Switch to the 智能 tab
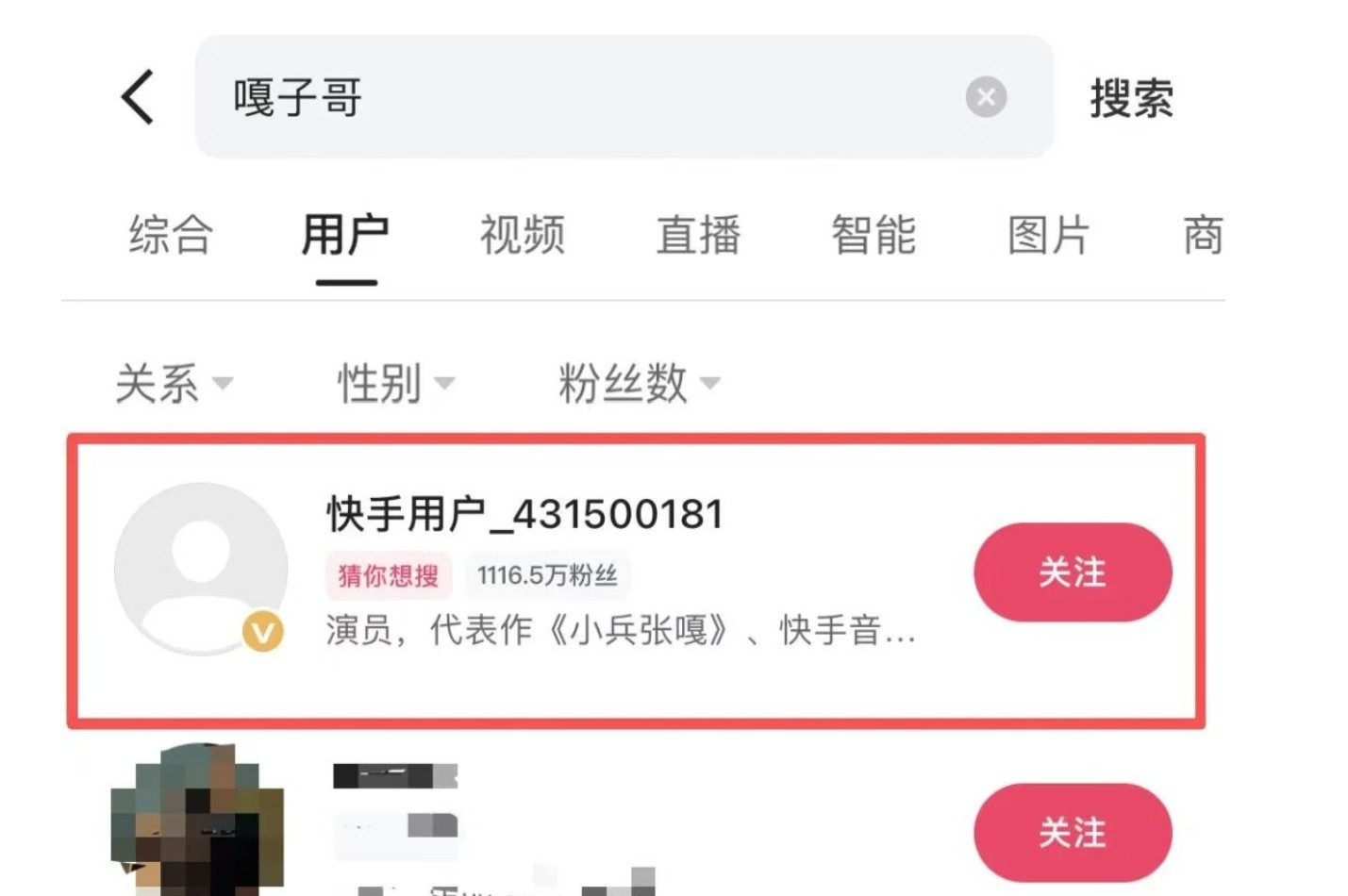Screen dimensions: 1348x896 tap(874, 235)
